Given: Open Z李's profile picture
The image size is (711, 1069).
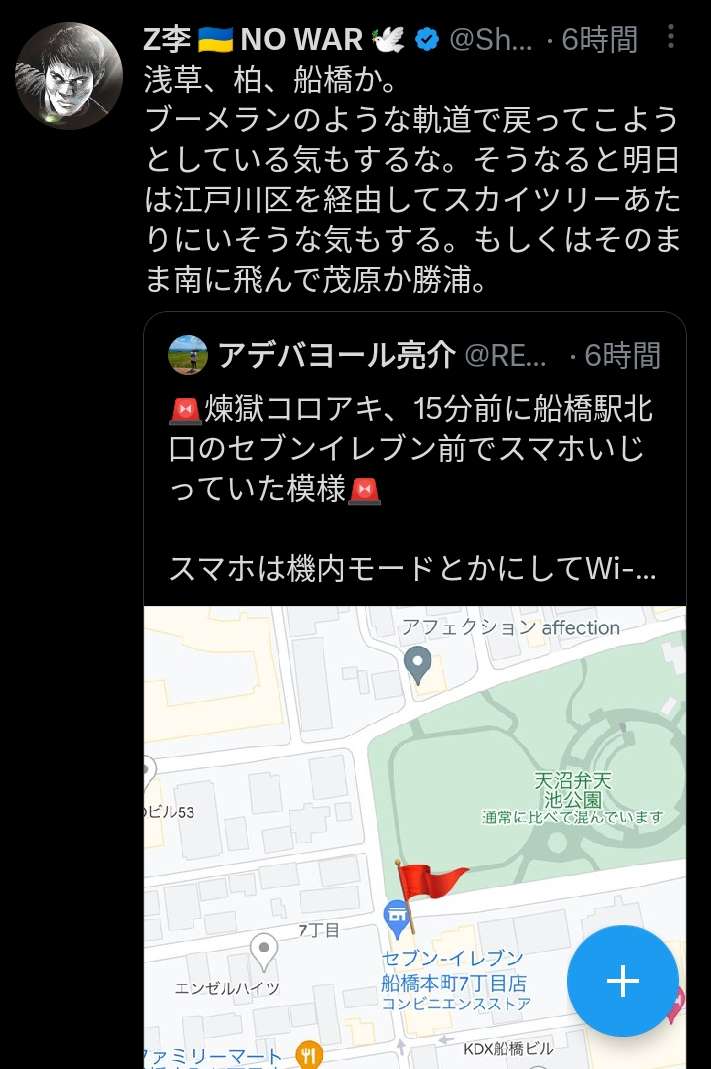Looking at the screenshot, I should click(x=67, y=76).
